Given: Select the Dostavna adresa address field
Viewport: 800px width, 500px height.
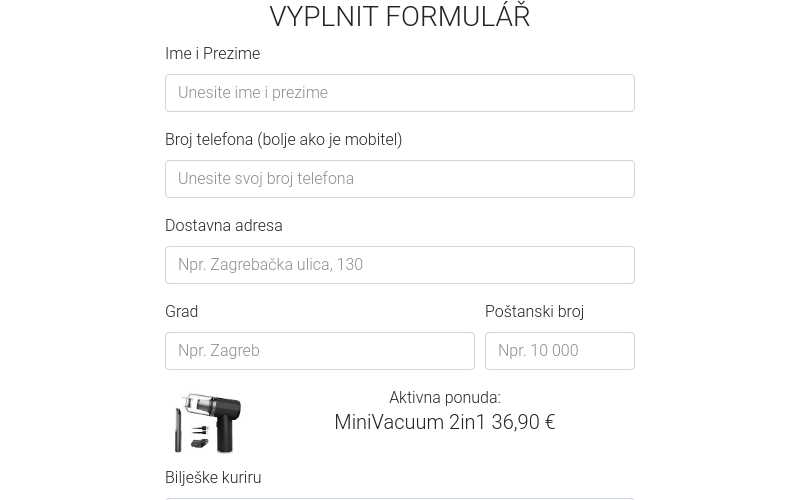Looking at the screenshot, I should [399, 265].
